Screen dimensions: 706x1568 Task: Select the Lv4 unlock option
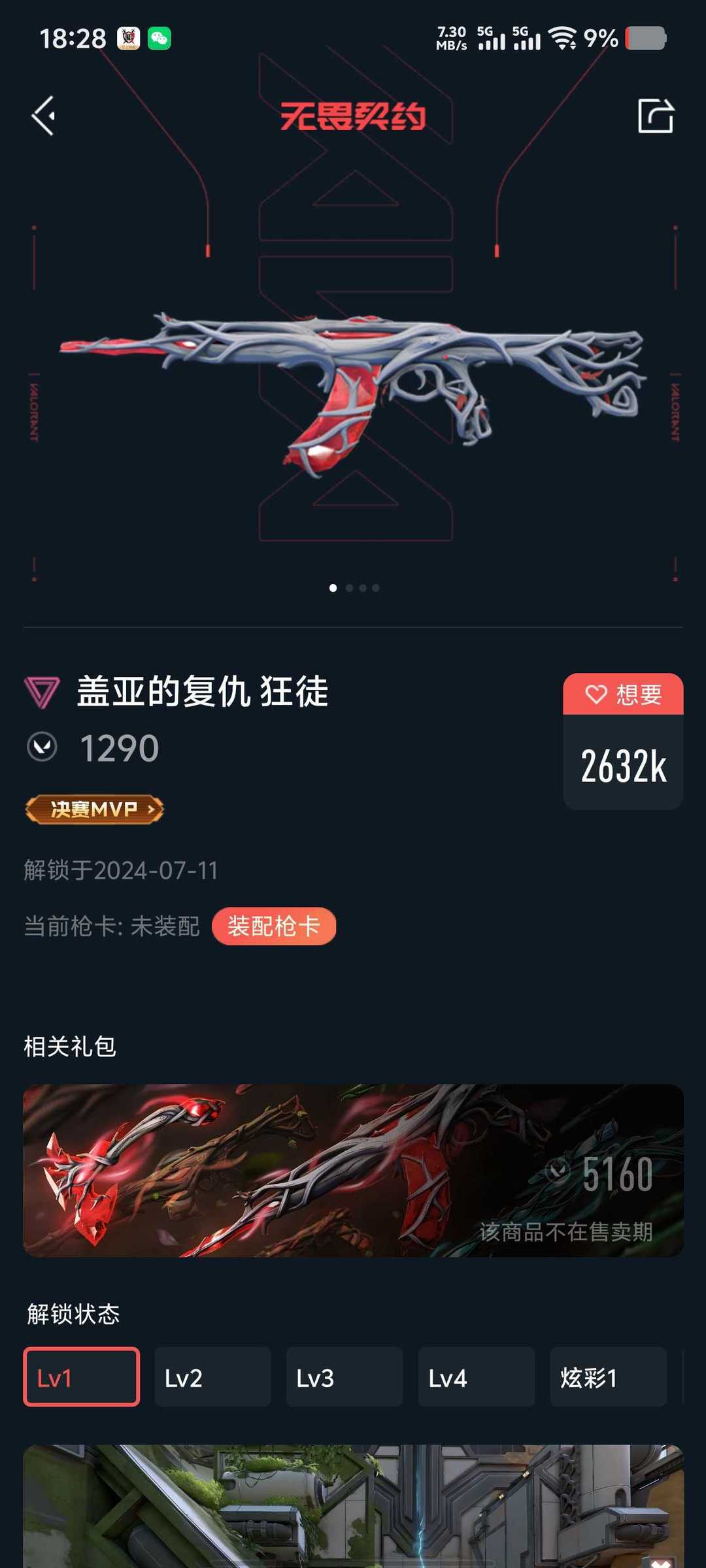[477, 1377]
